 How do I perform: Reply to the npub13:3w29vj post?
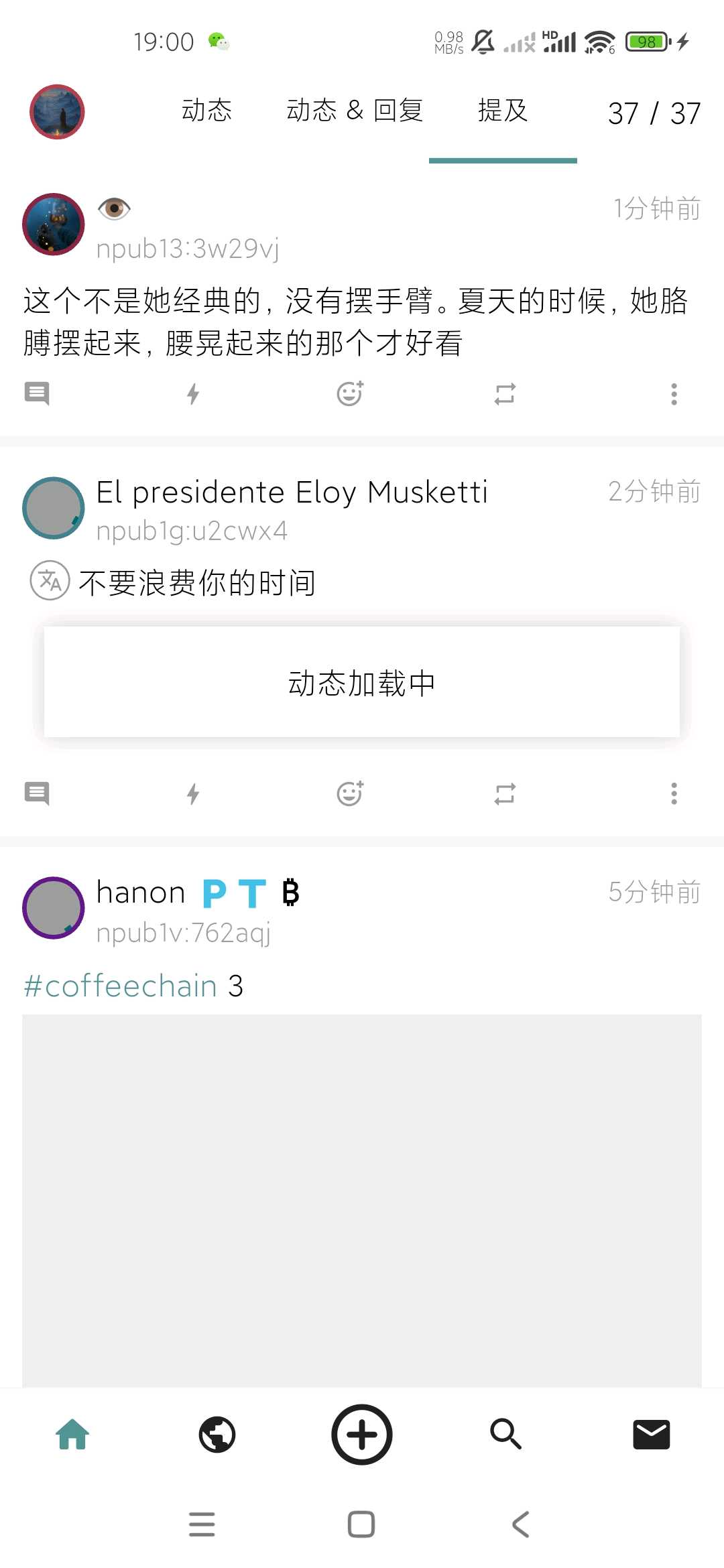point(37,393)
